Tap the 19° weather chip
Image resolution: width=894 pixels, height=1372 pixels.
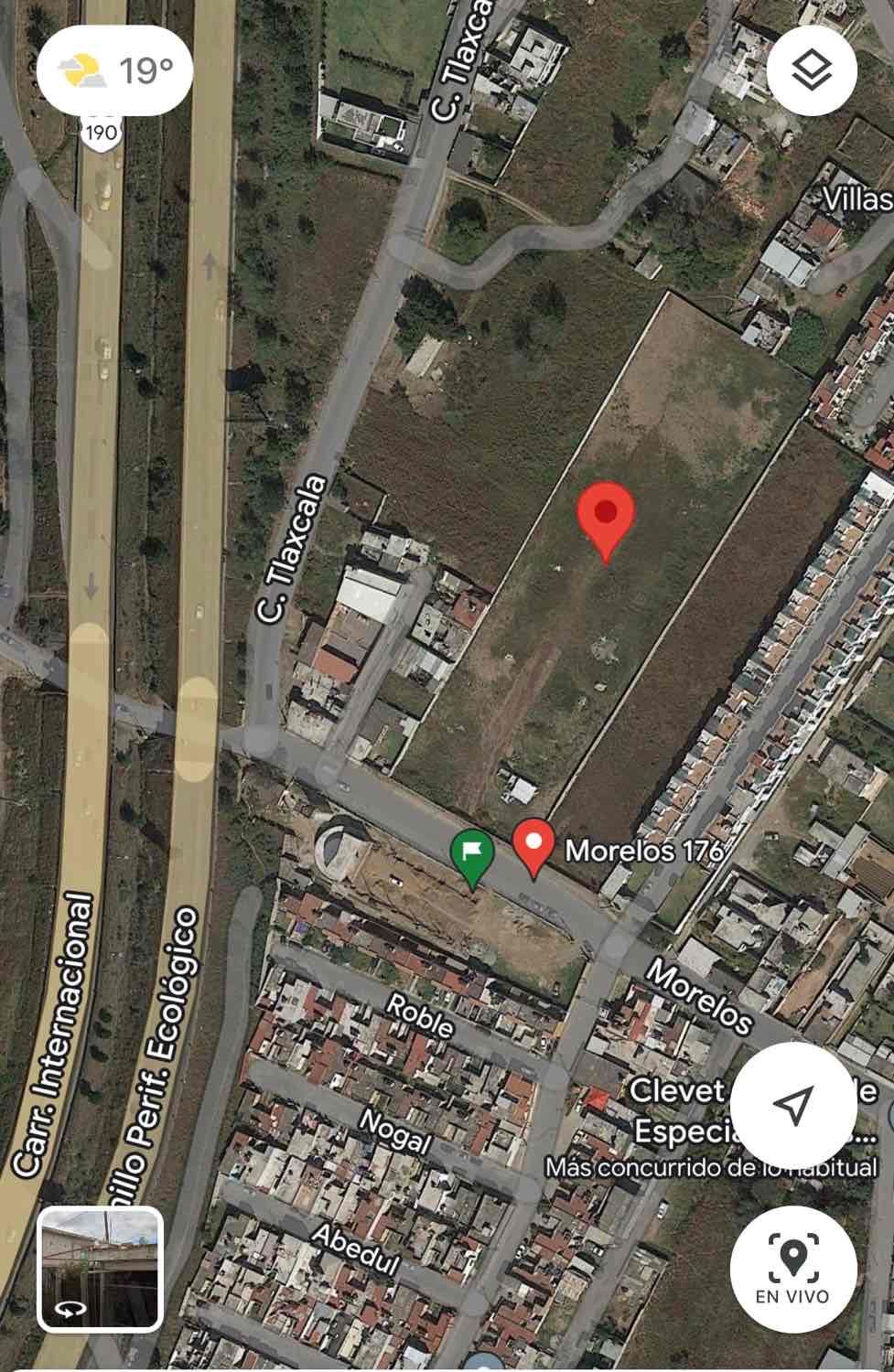point(115,70)
